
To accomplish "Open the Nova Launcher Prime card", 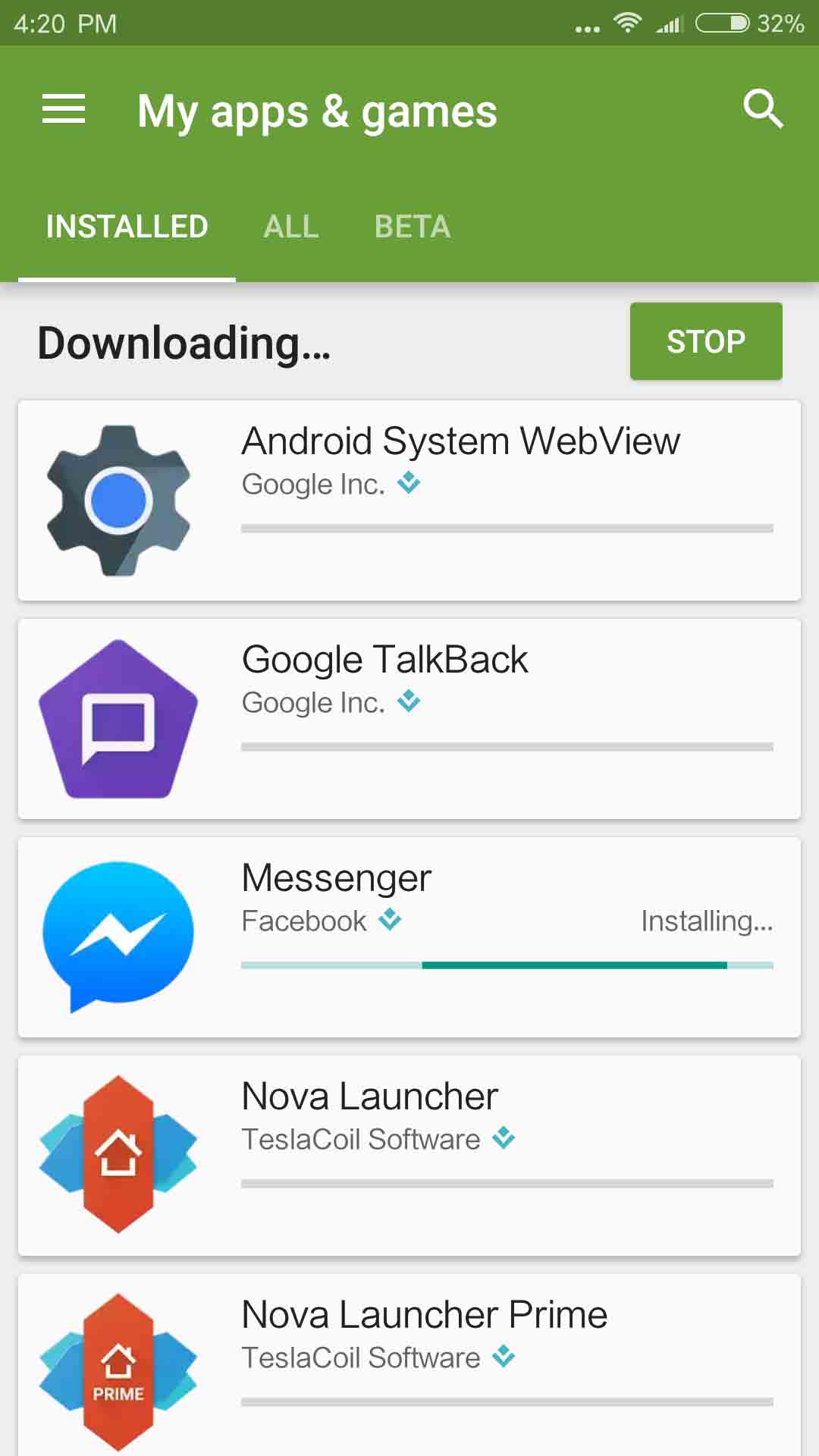I will (x=409, y=1365).
